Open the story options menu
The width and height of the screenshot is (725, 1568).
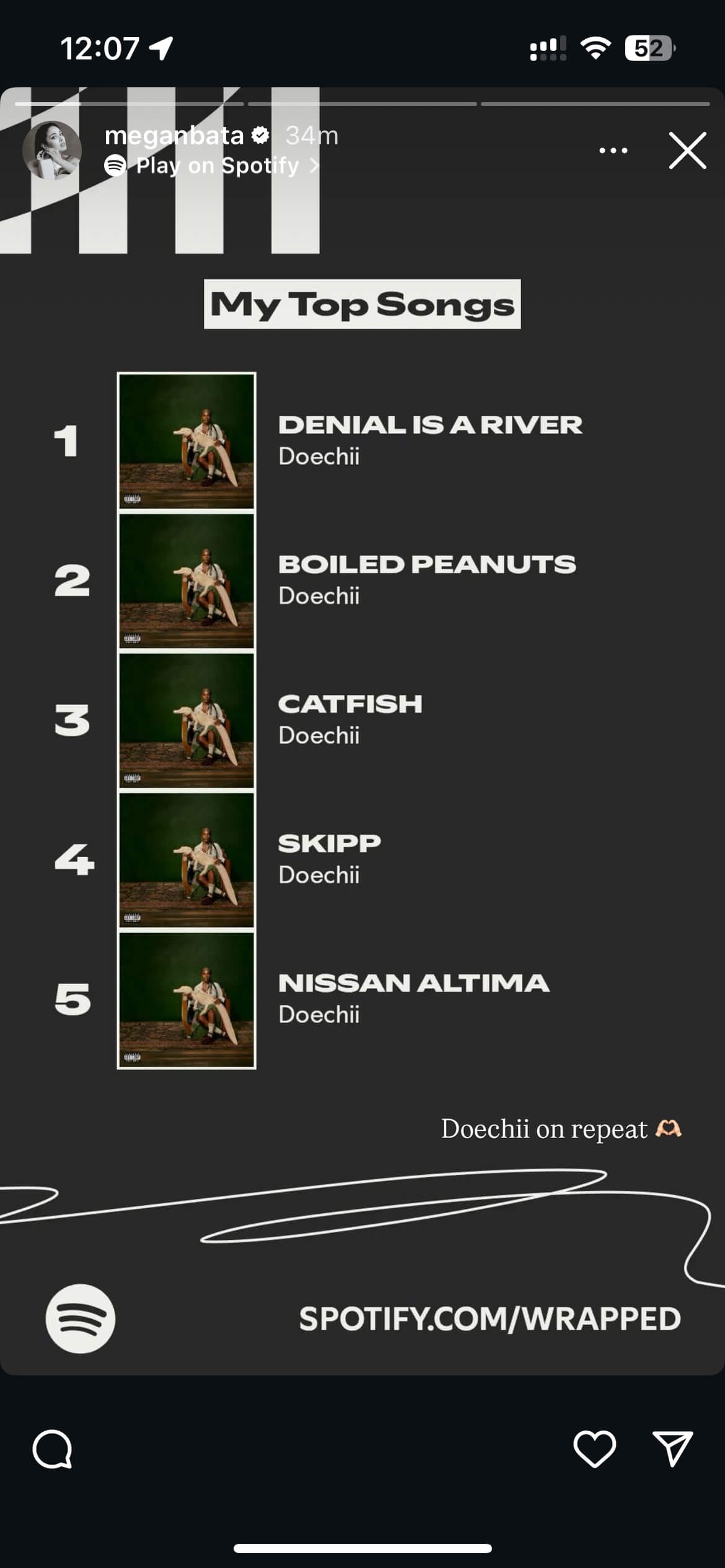613,150
